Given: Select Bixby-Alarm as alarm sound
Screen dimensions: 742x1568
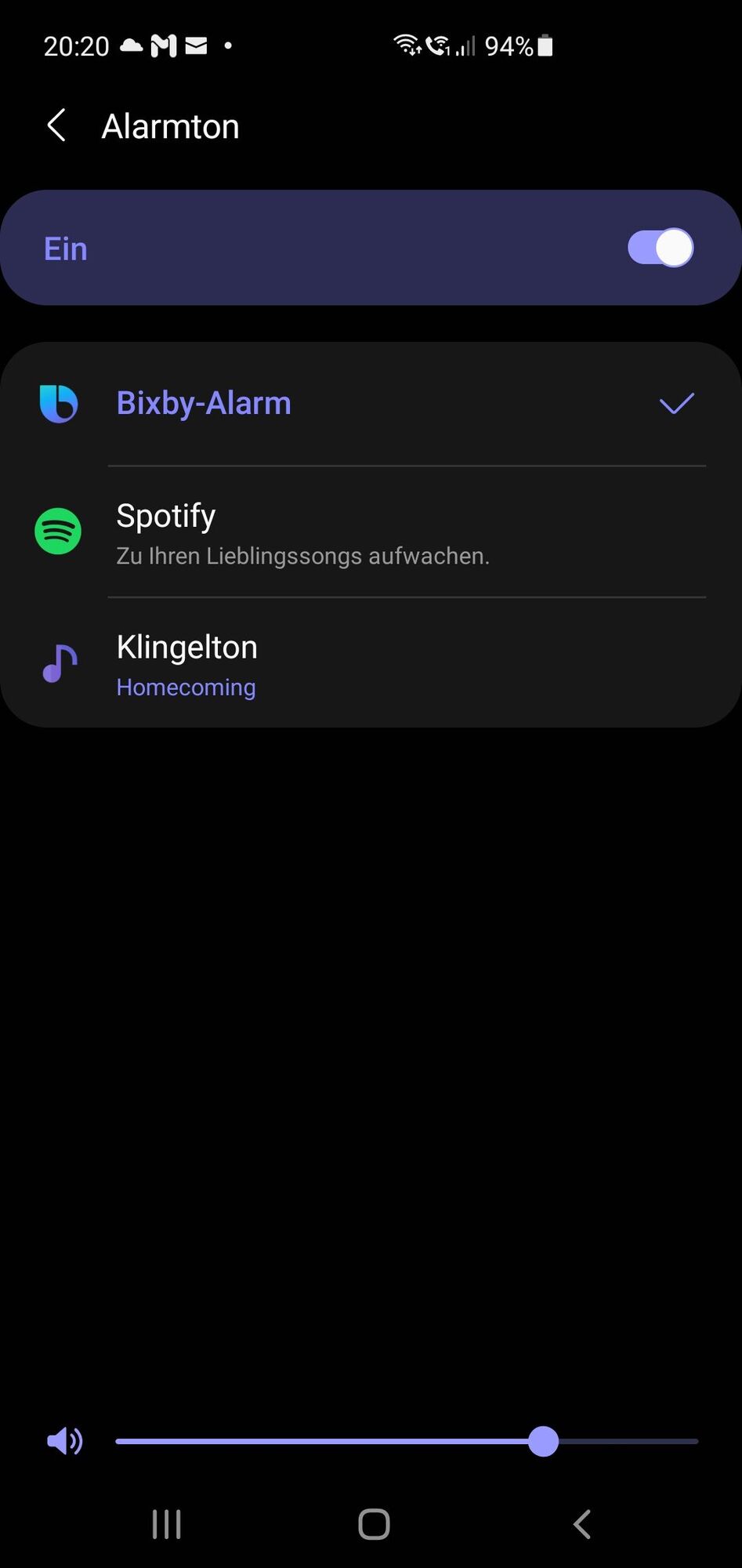Looking at the screenshot, I should [x=204, y=403].
